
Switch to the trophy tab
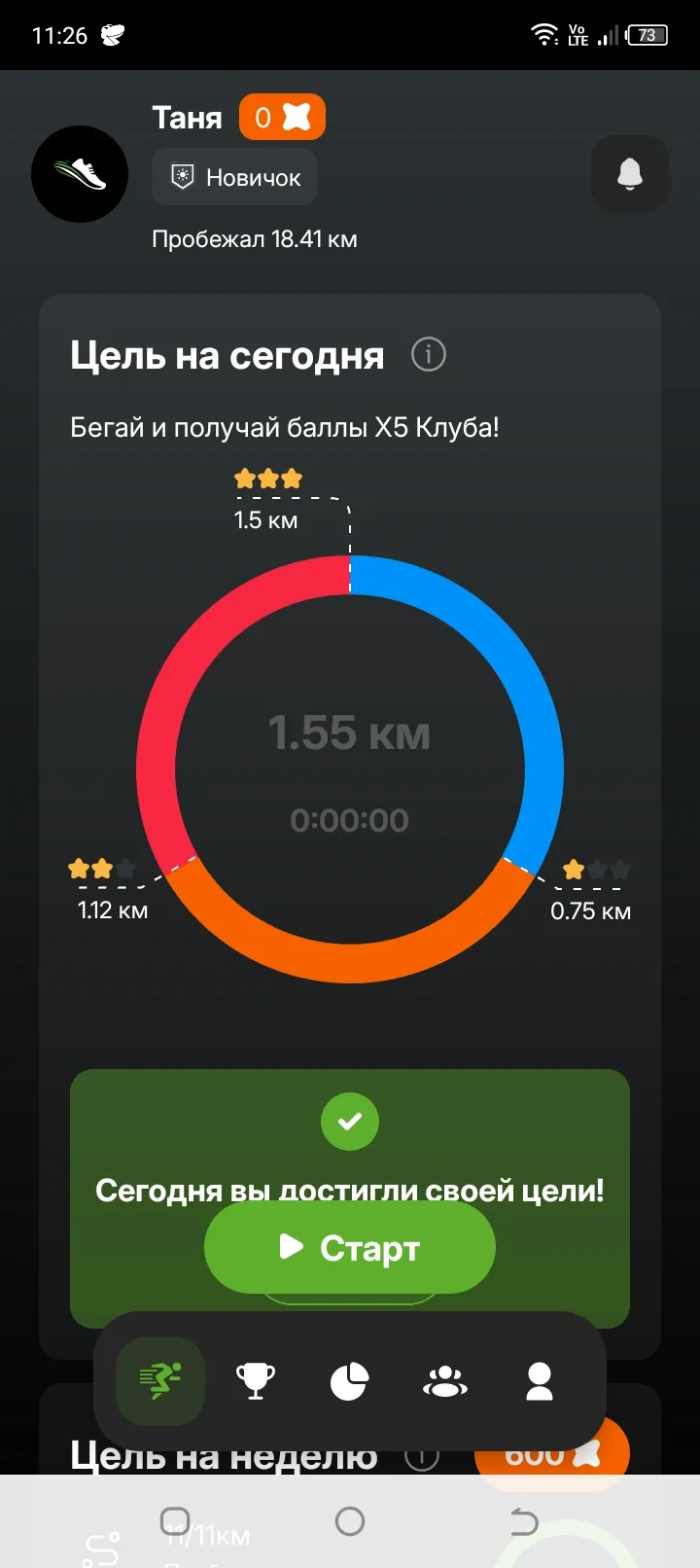point(256,1381)
